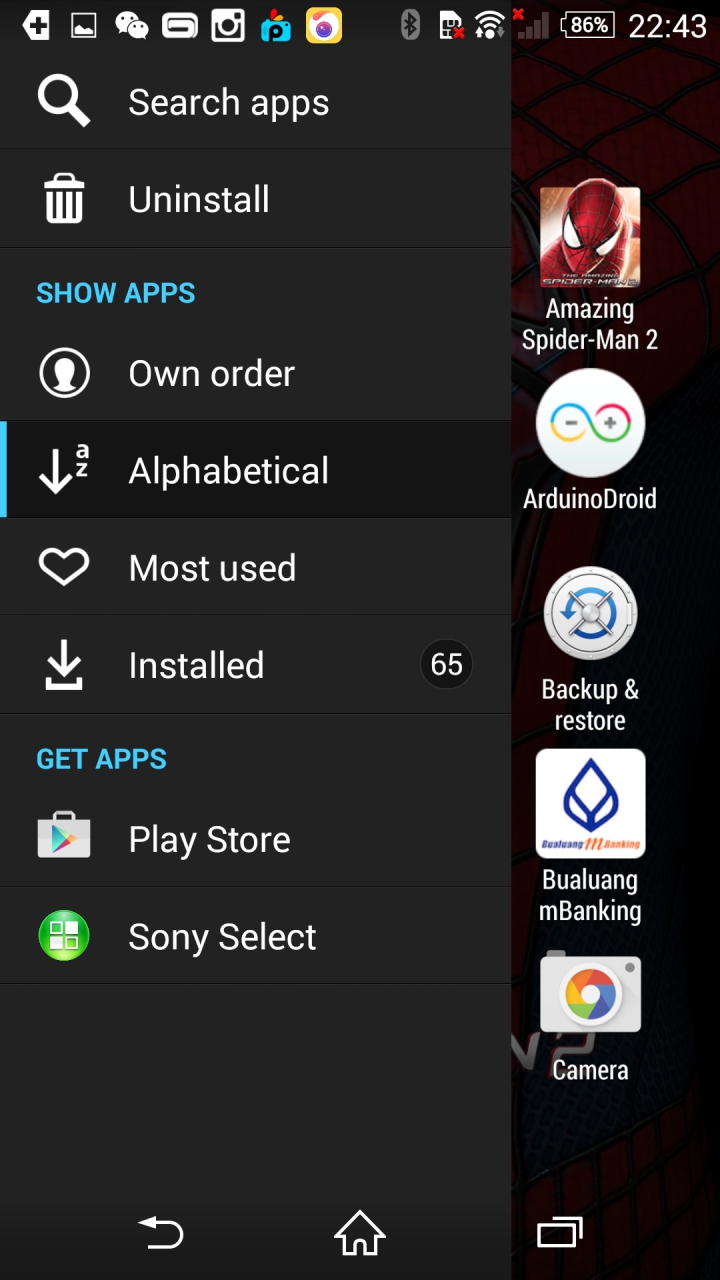Image resolution: width=720 pixels, height=1280 pixels.
Task: Show Installed apps list
Action: [x=196, y=665]
